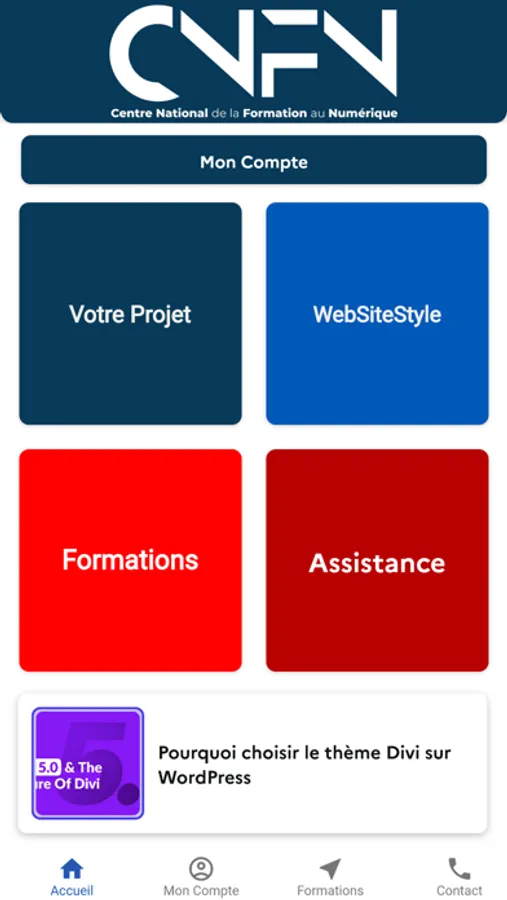
Task: Switch to the Formations bottom tab
Action: [x=330, y=877]
